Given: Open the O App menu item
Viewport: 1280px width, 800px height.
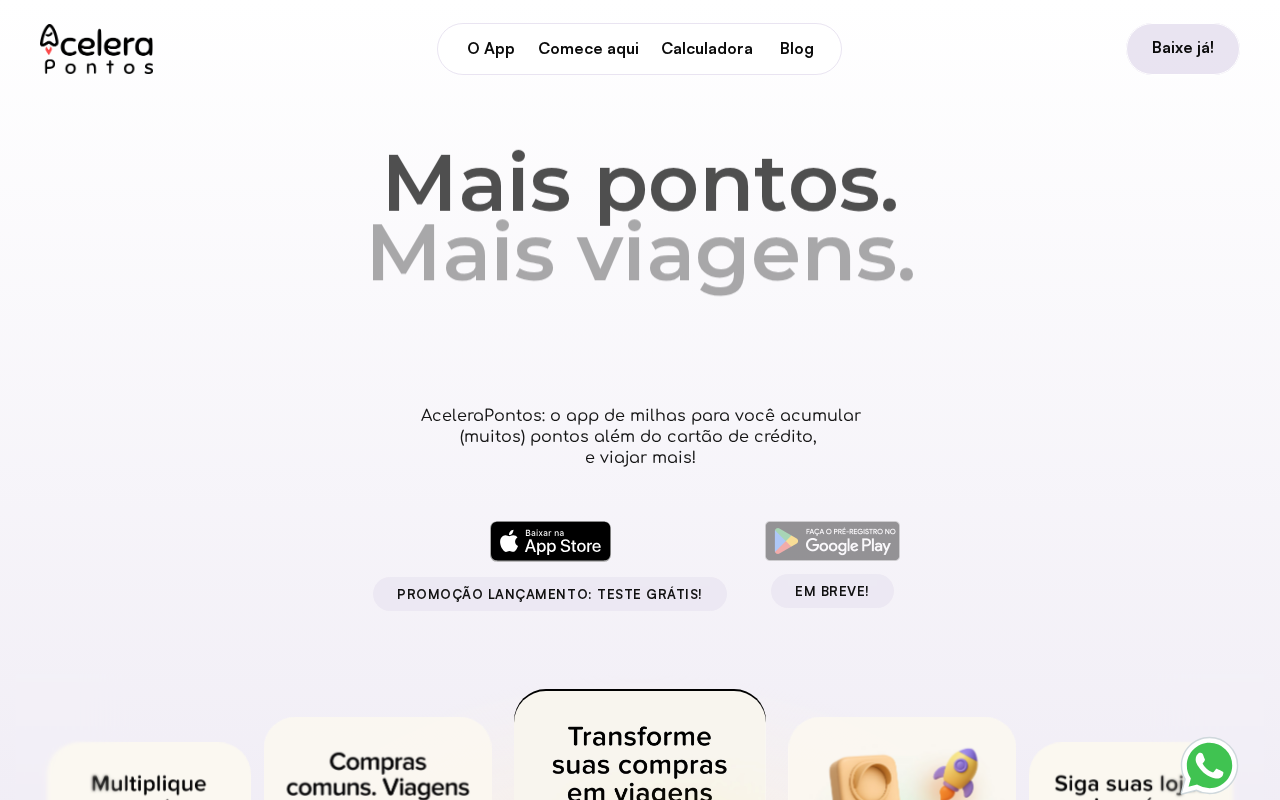Looking at the screenshot, I should tap(490, 49).
